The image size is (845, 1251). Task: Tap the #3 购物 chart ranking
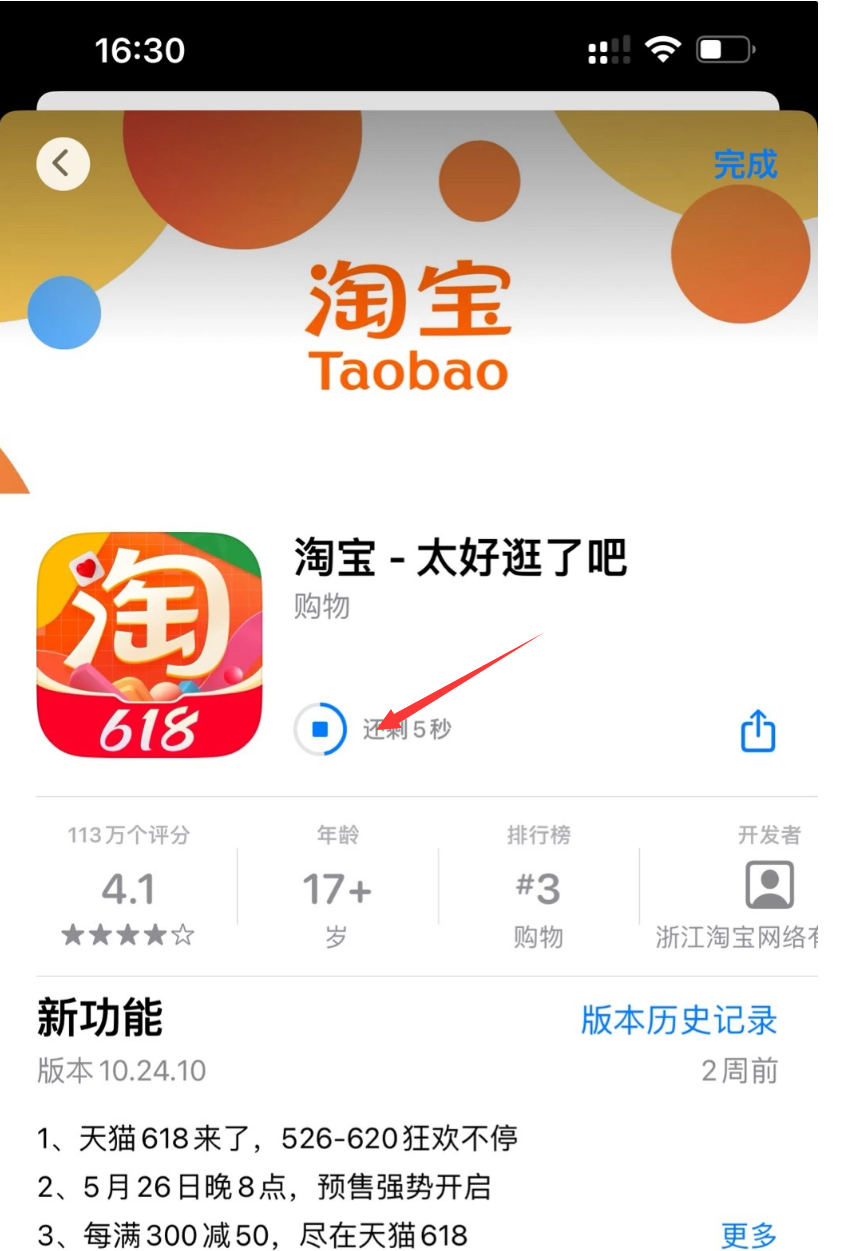[x=539, y=888]
